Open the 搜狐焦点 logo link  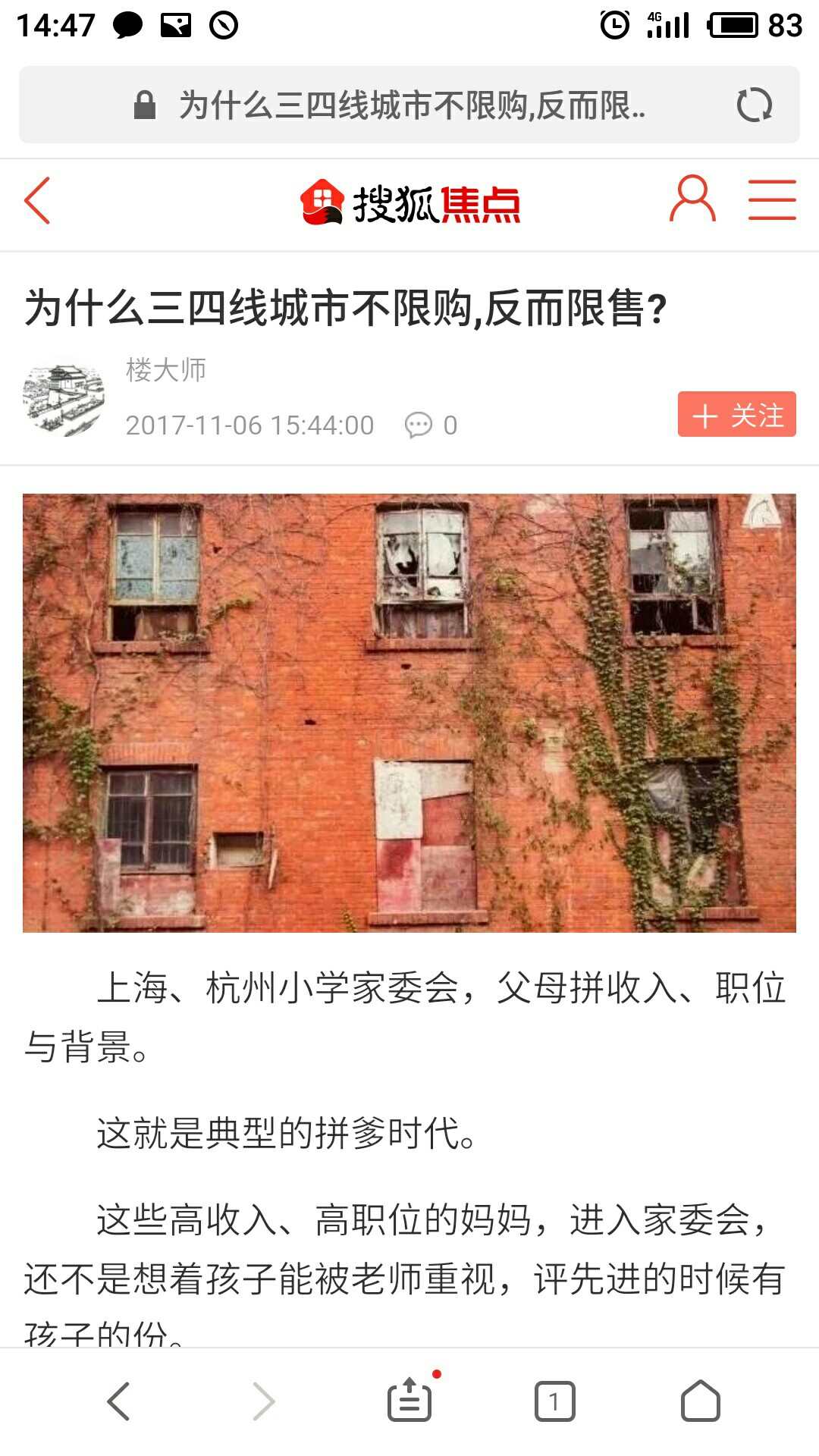click(x=409, y=203)
